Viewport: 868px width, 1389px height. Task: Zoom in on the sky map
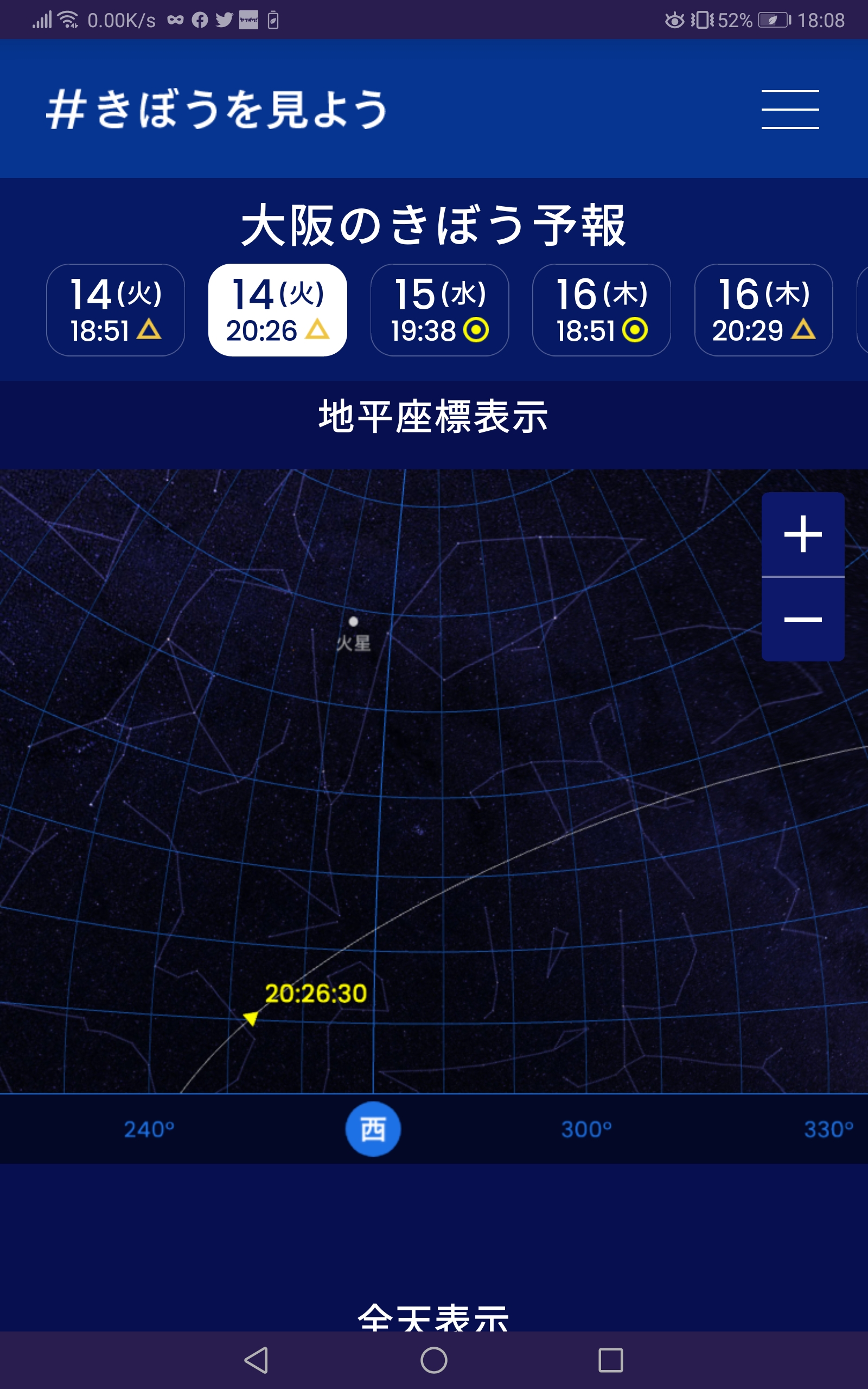click(802, 534)
